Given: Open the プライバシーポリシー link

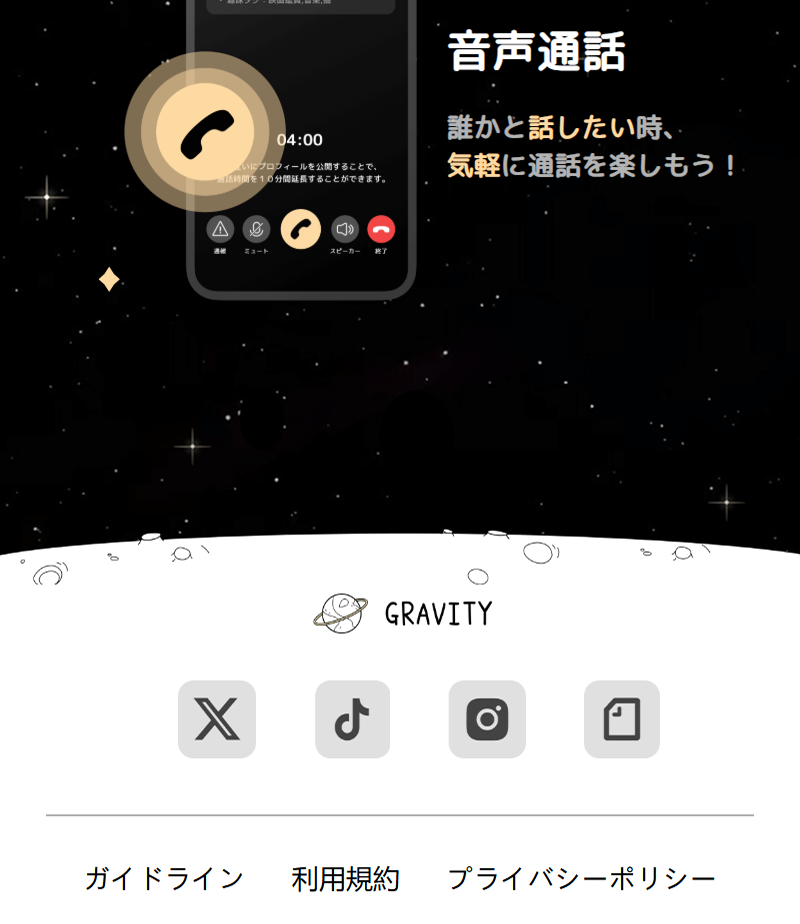Looking at the screenshot, I should coord(581,879).
